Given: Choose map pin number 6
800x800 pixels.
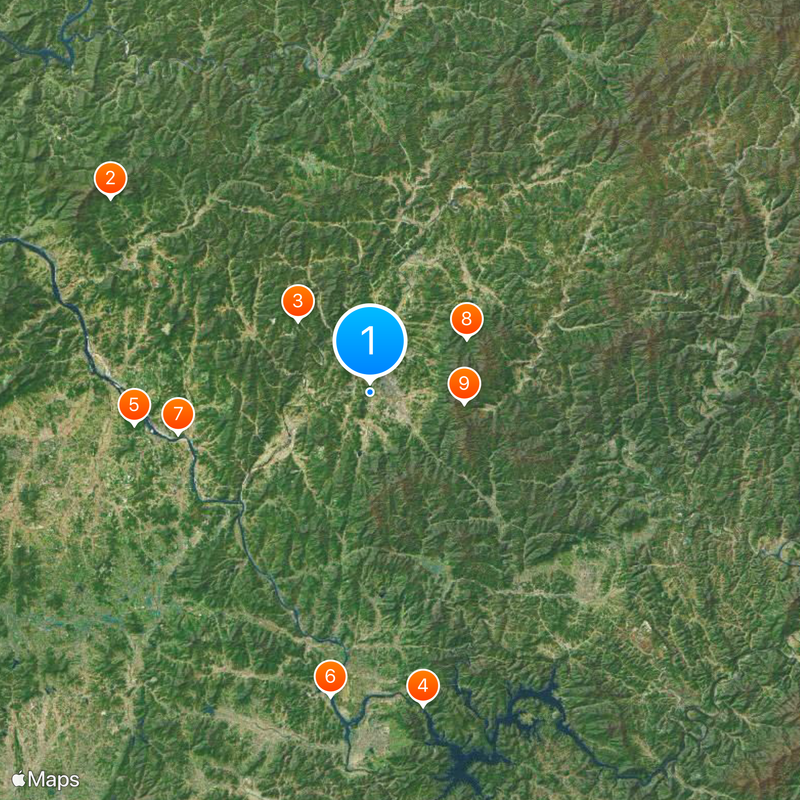Looking at the screenshot, I should coord(330,677).
